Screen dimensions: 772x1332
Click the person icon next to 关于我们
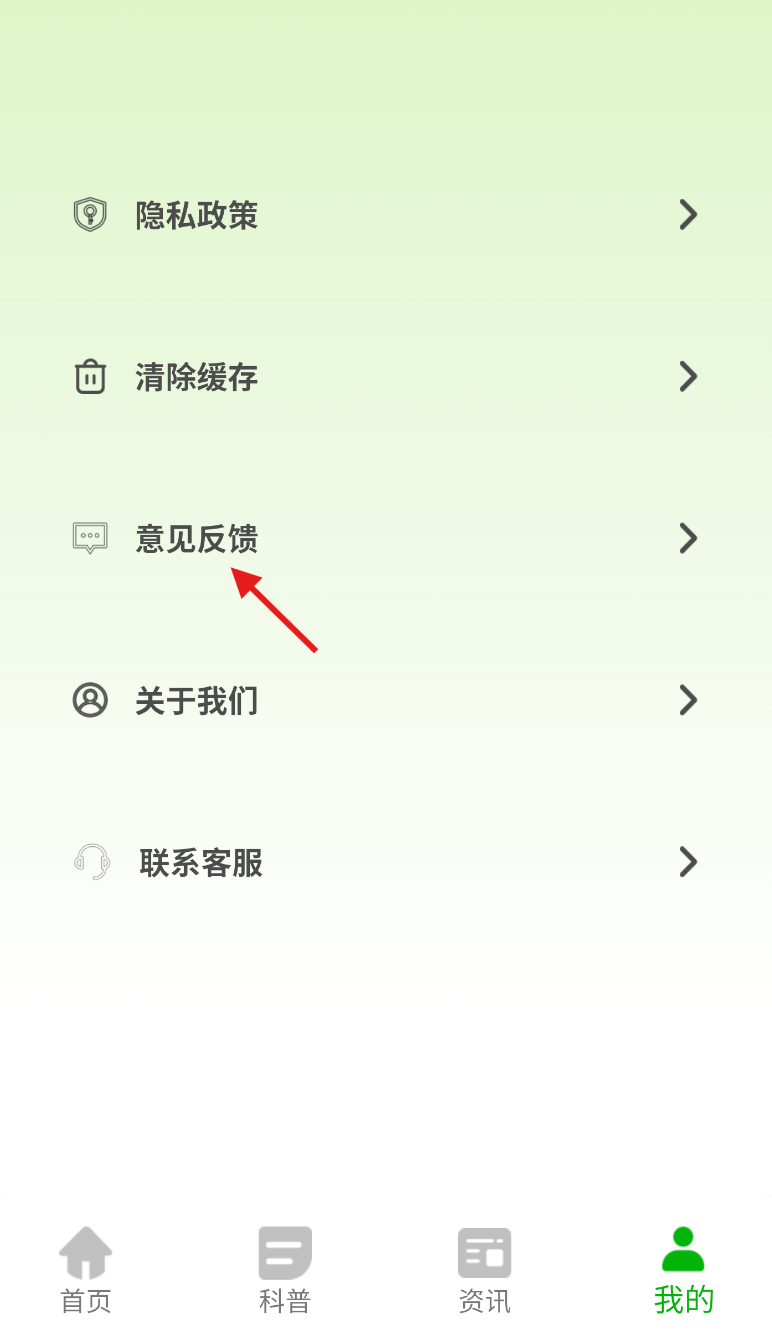click(90, 700)
